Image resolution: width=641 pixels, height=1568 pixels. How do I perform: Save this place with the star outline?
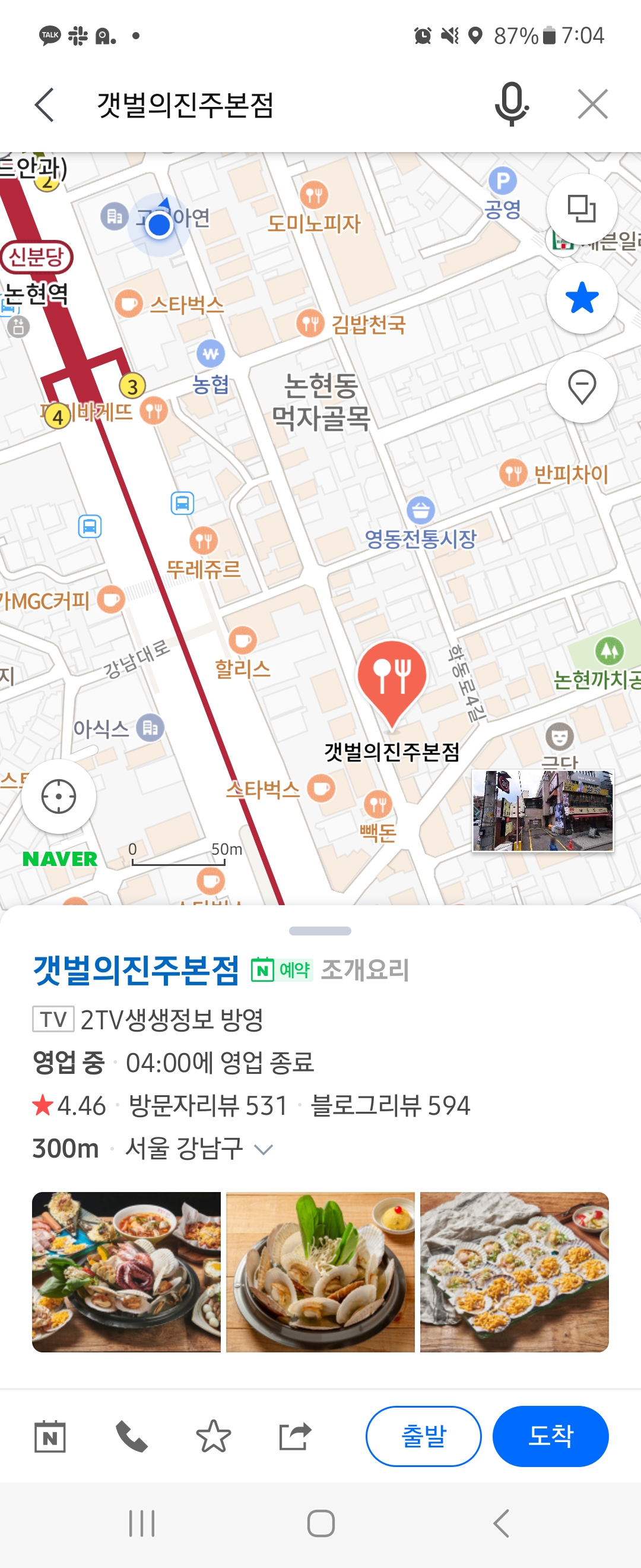tap(214, 1437)
